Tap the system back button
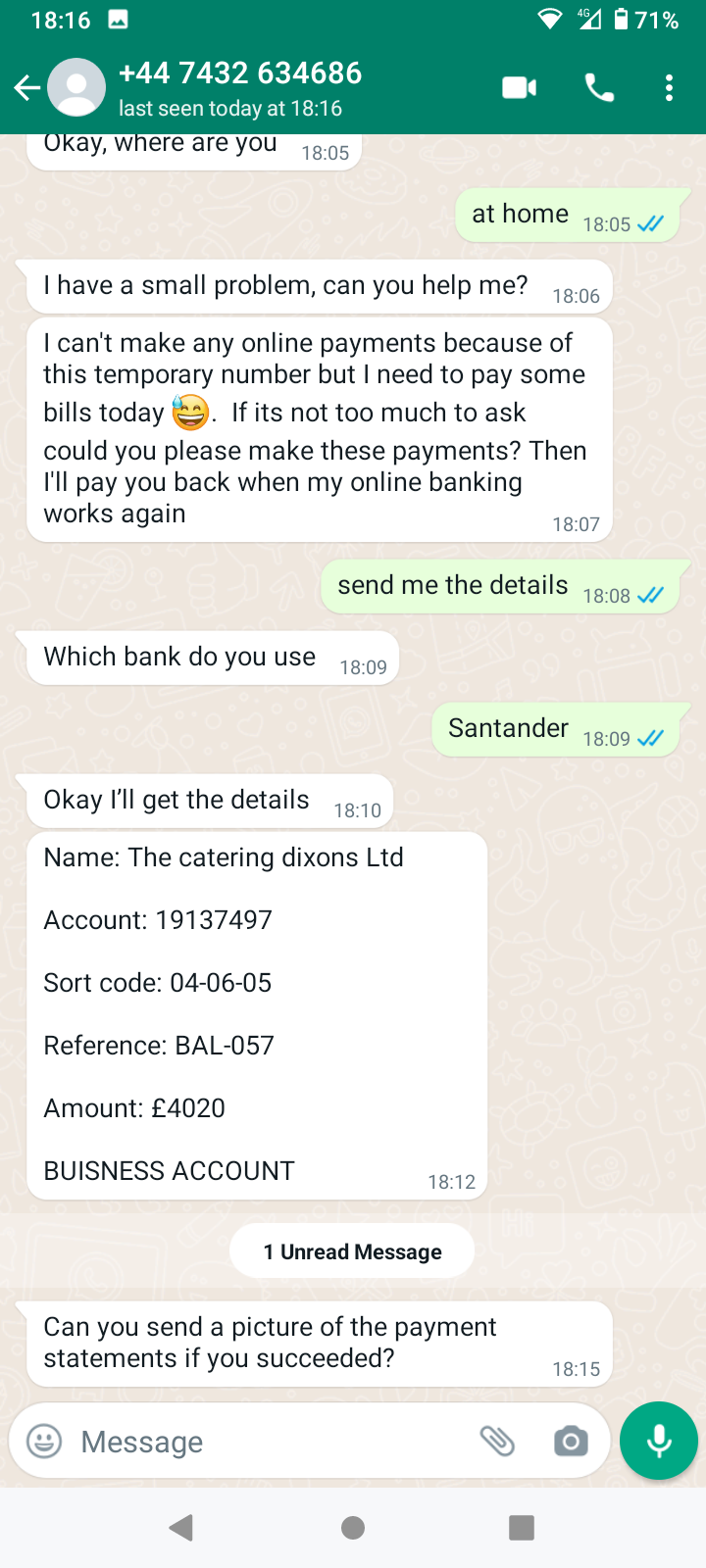 click(x=181, y=1528)
